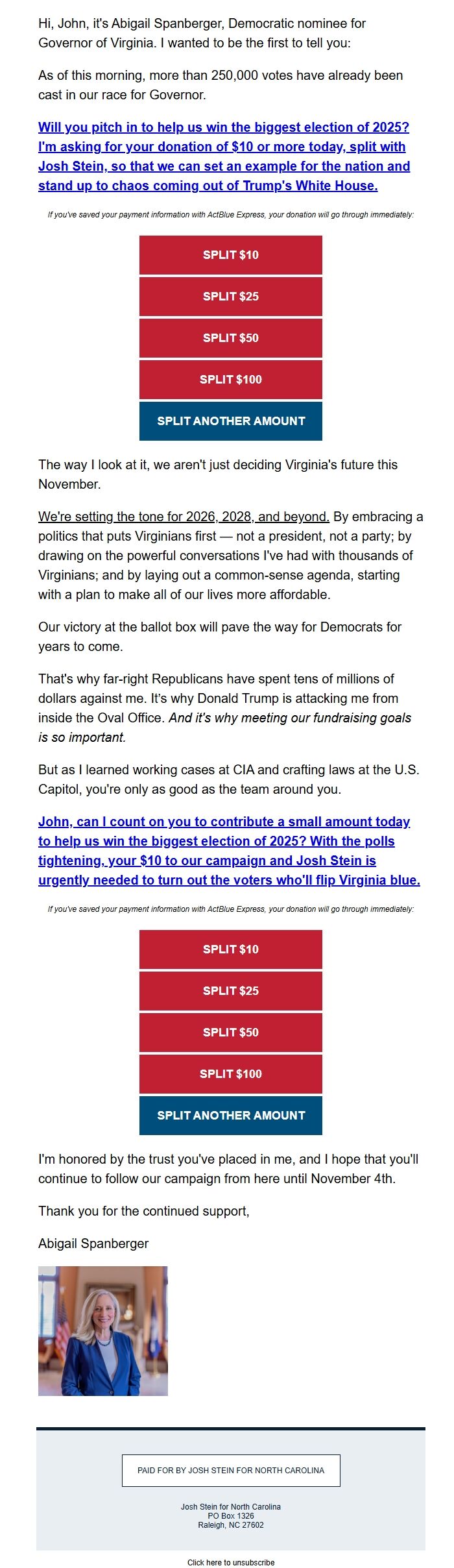Viewport: 454px width, 1568px height.
Task: Donate via the first SPLIT $100 button
Action: click(x=230, y=380)
